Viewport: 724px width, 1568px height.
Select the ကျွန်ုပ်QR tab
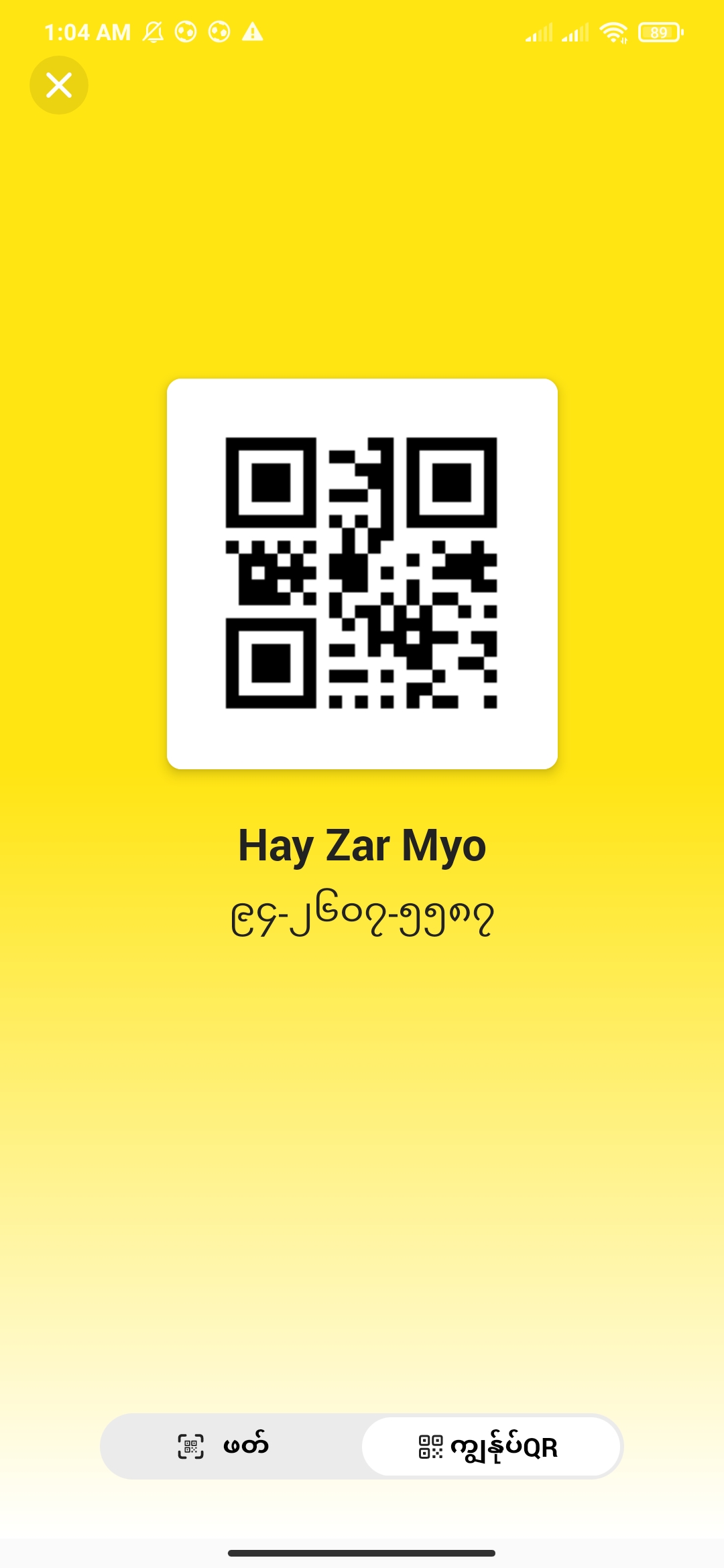click(490, 1446)
